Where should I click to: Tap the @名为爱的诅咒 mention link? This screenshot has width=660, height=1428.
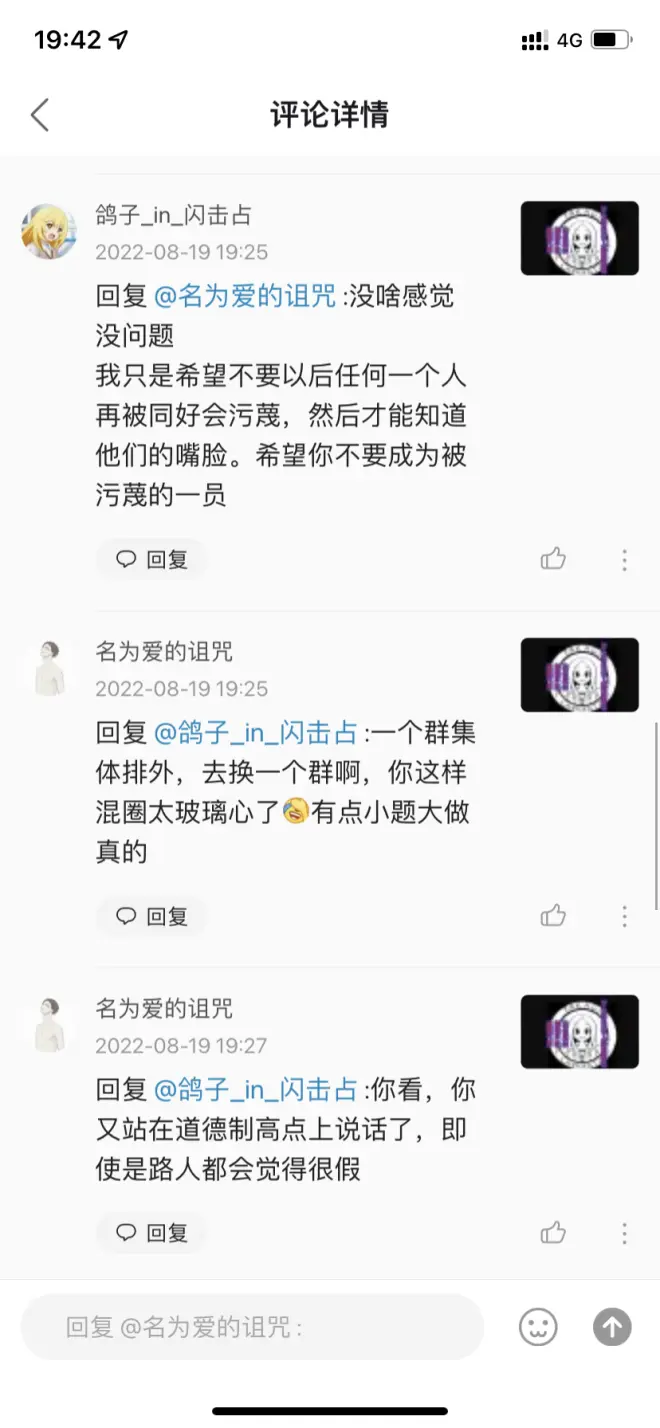(244, 296)
